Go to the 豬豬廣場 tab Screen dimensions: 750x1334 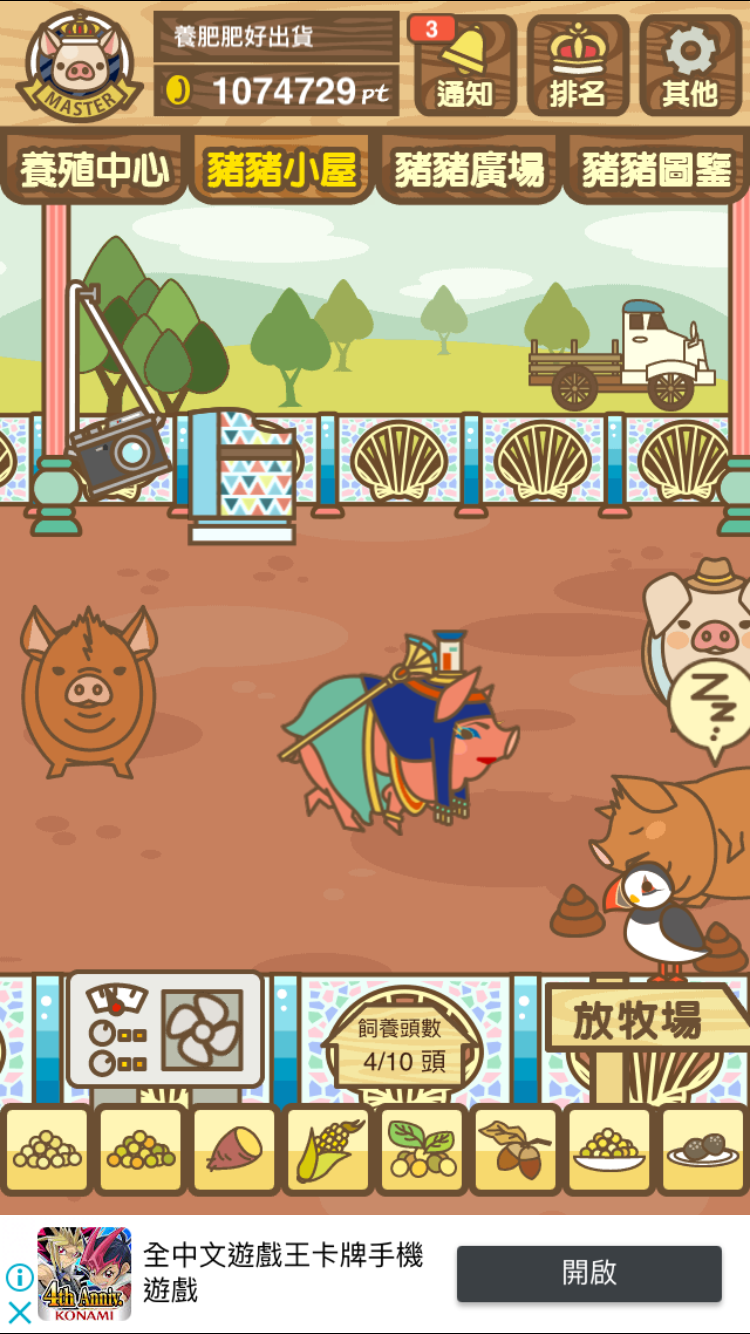469,169
